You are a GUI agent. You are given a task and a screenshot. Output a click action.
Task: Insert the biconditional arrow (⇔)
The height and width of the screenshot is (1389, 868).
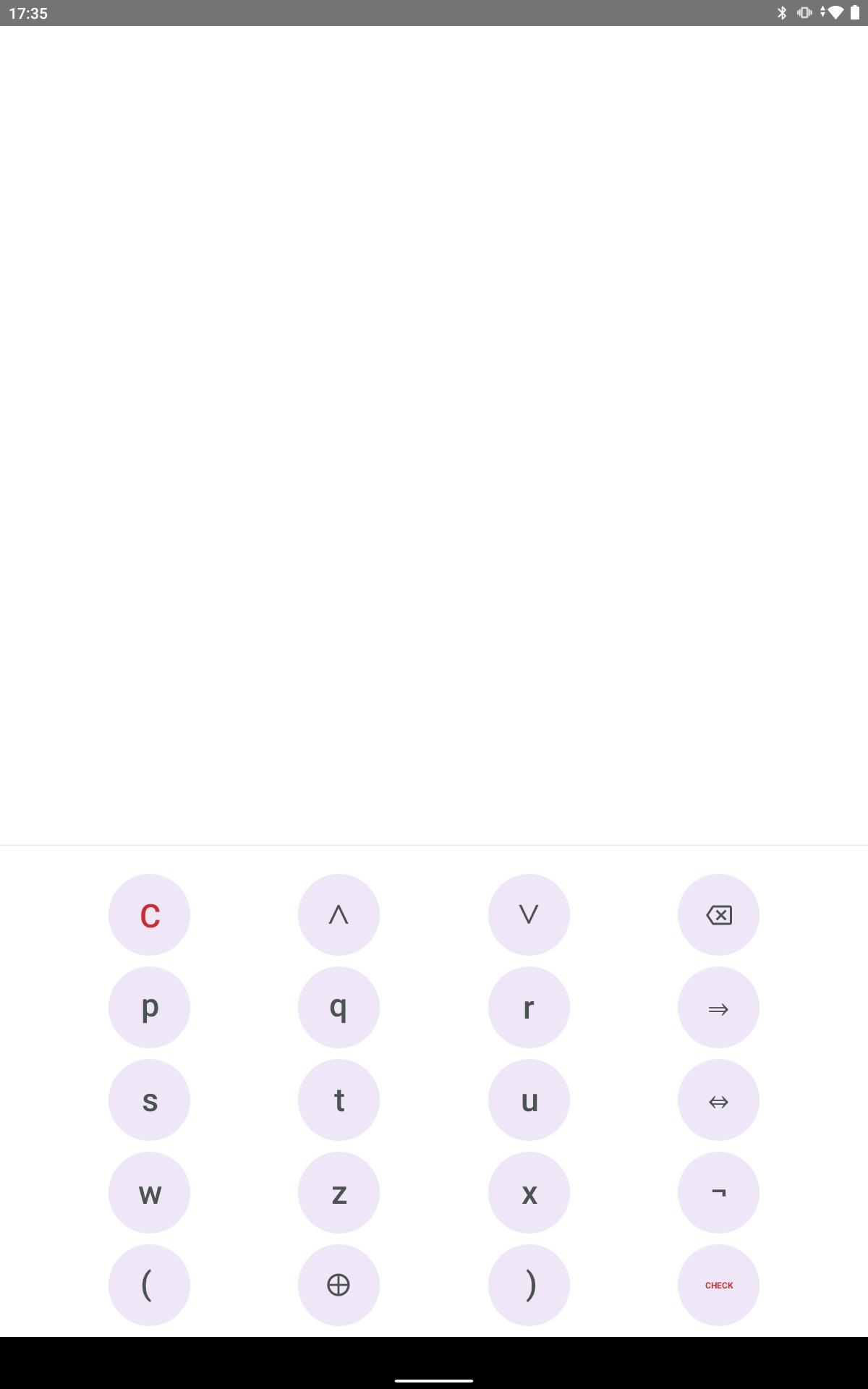(x=718, y=1100)
